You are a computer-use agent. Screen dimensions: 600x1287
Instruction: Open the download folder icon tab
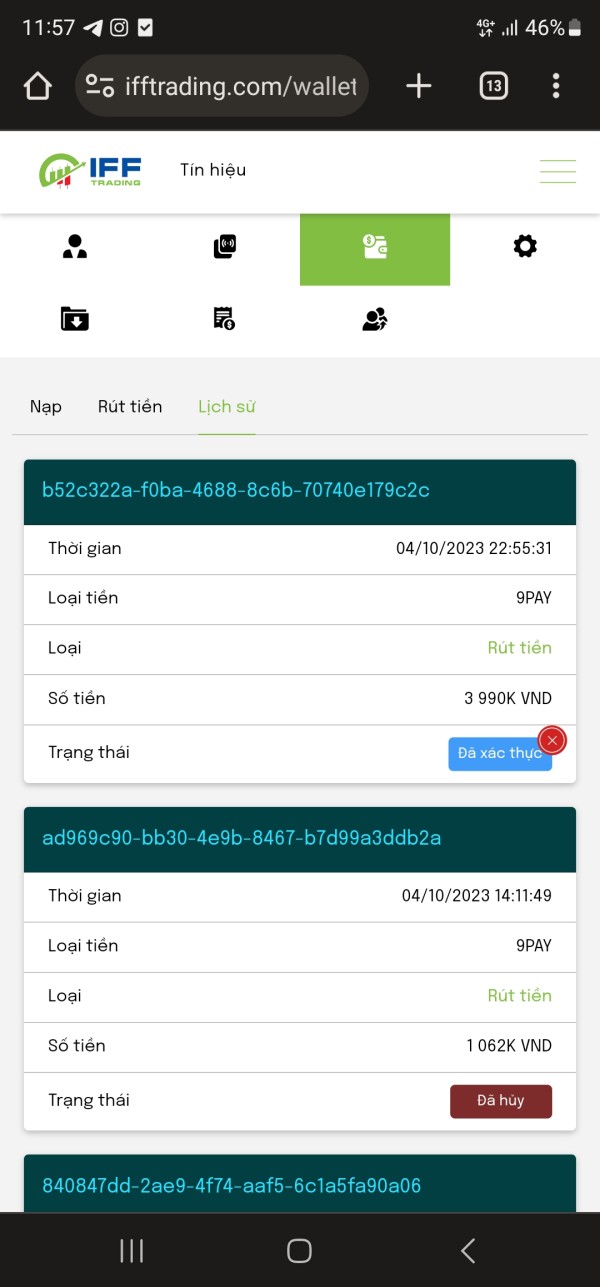[x=75, y=319]
